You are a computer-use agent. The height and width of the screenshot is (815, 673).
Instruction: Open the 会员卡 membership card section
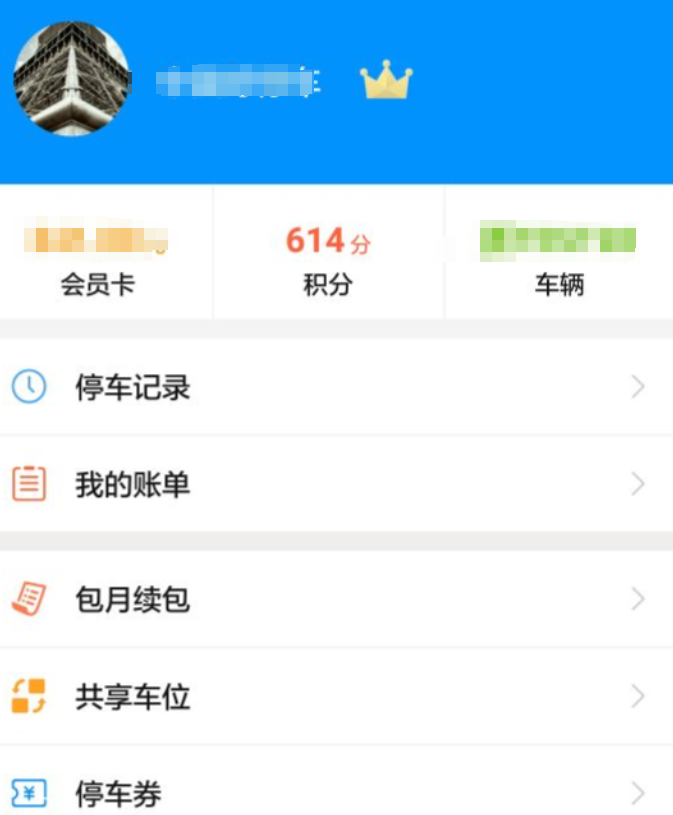(x=98, y=262)
